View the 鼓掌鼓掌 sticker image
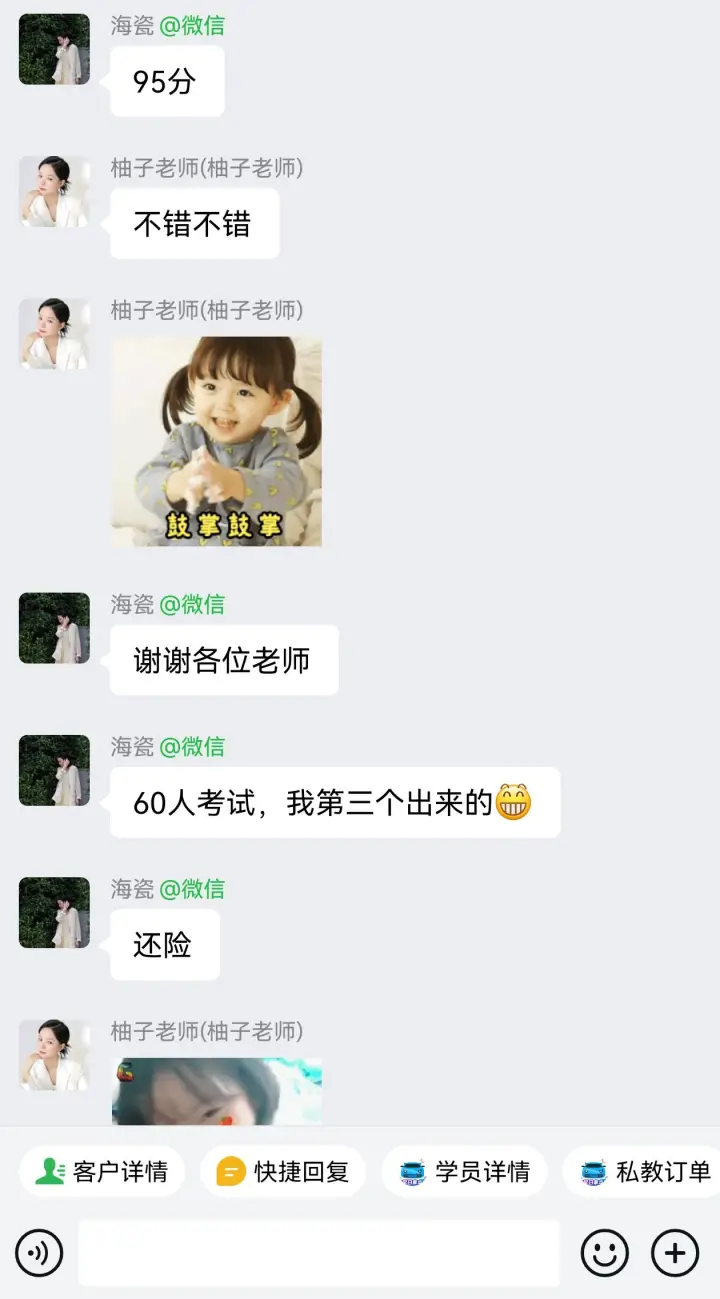Screen dimensions: 720x1299 click(216, 441)
